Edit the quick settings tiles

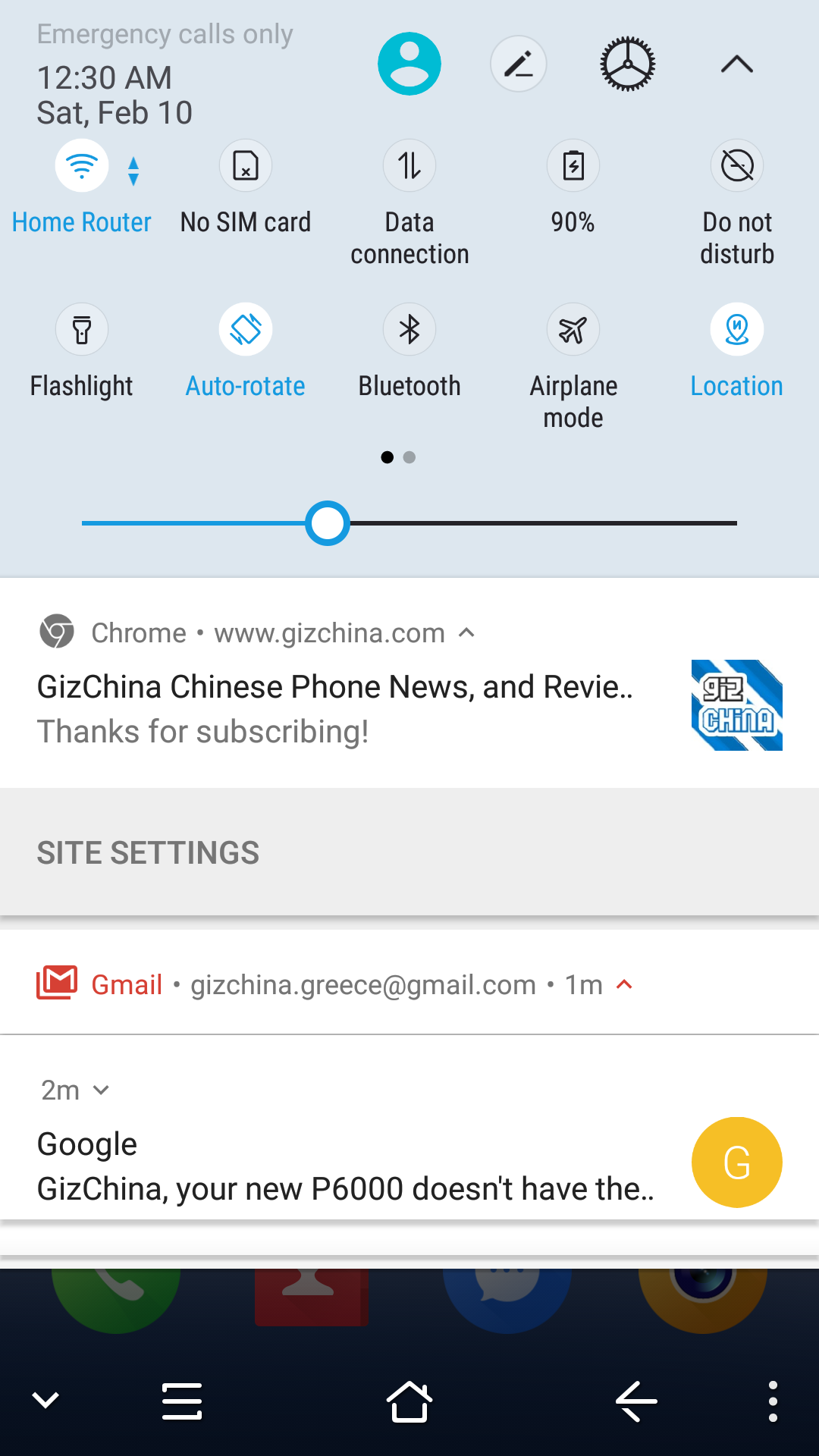click(519, 64)
